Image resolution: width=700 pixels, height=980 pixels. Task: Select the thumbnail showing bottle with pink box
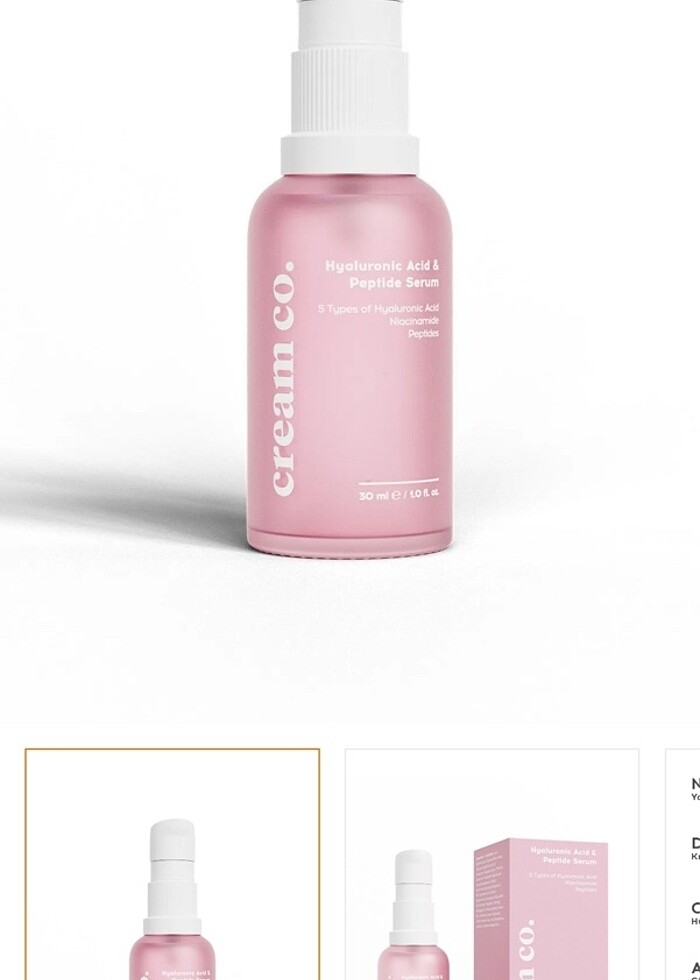[x=492, y=865]
